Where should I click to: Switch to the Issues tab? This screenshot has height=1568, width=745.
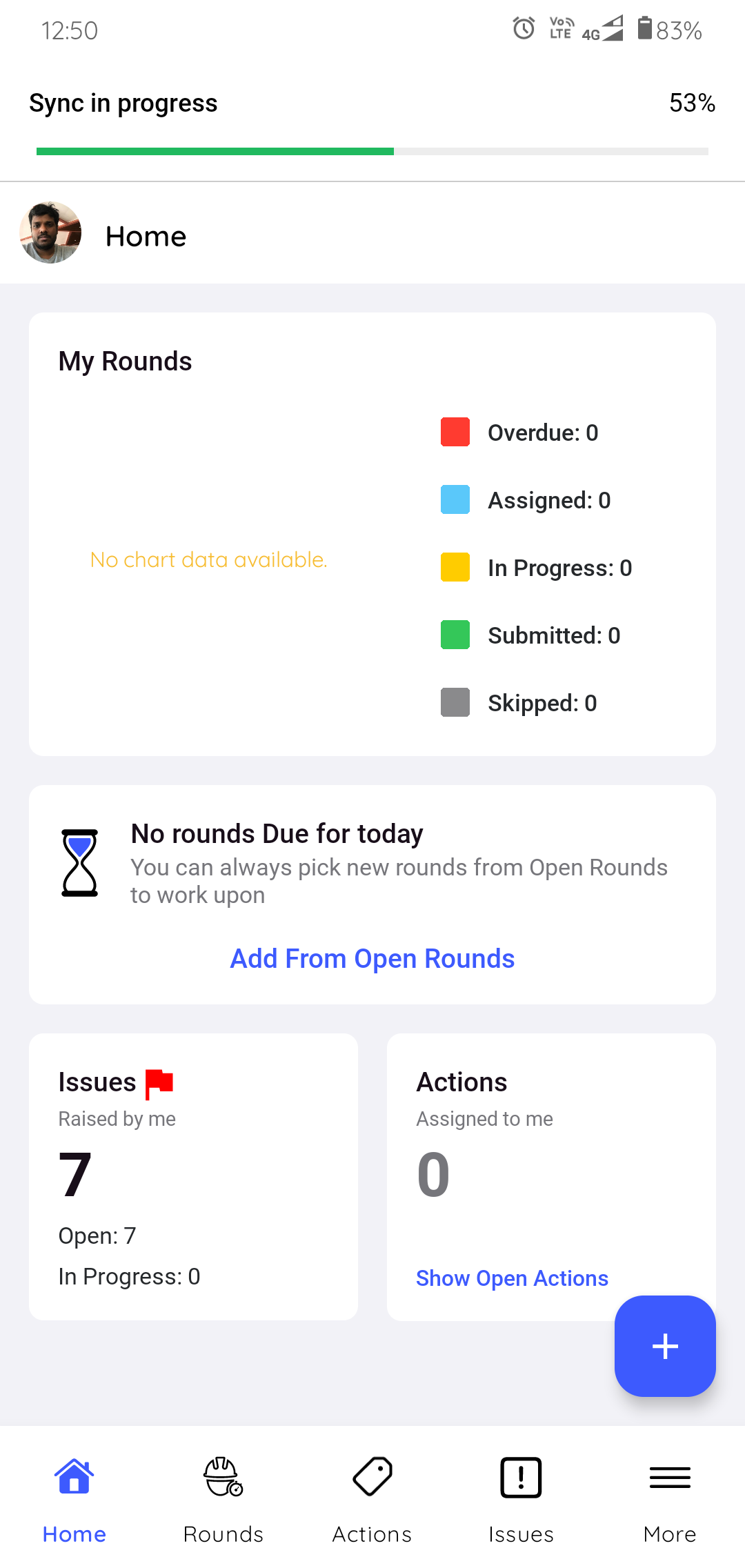tap(521, 1500)
